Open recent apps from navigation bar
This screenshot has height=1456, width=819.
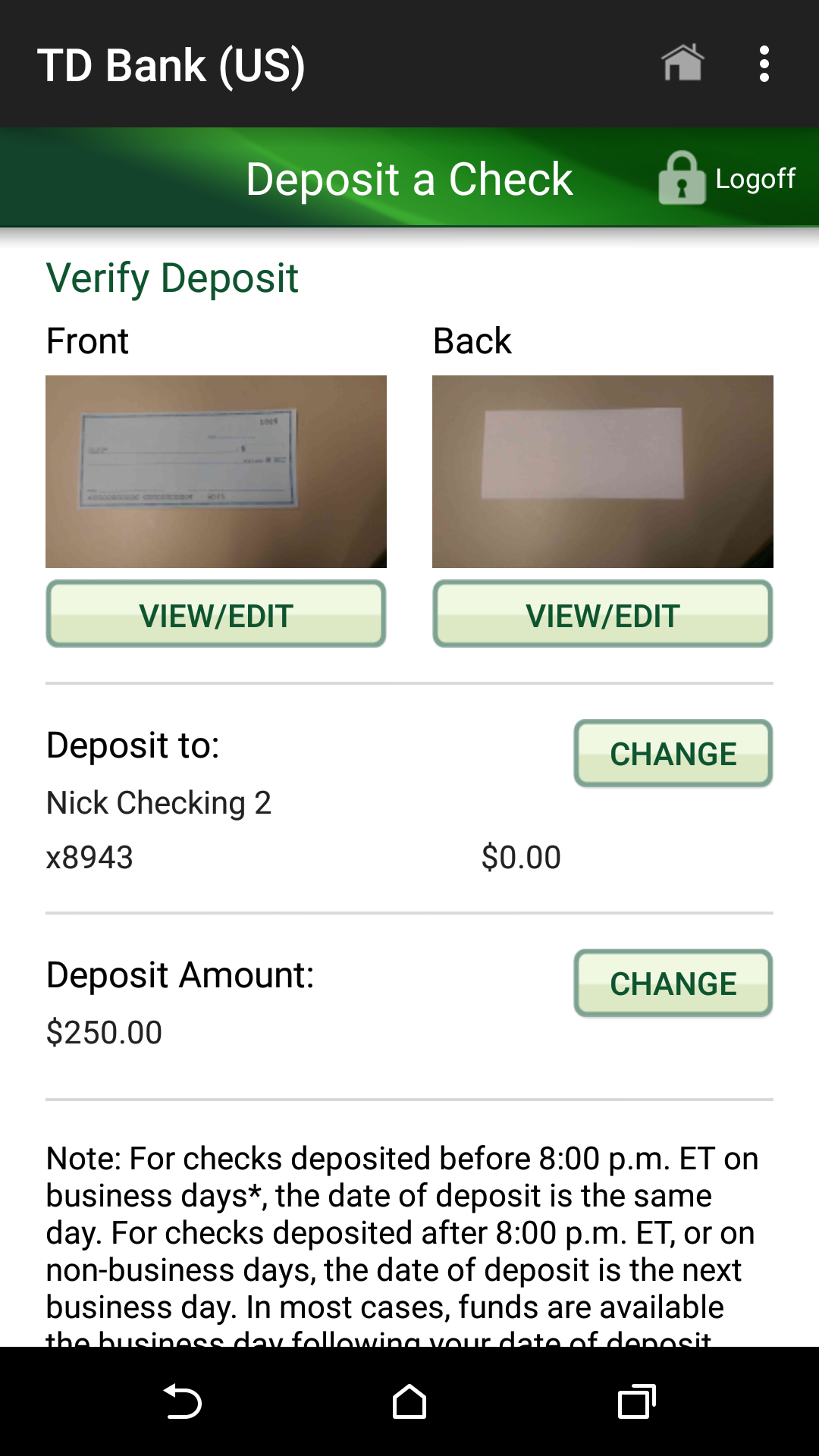[636, 1401]
